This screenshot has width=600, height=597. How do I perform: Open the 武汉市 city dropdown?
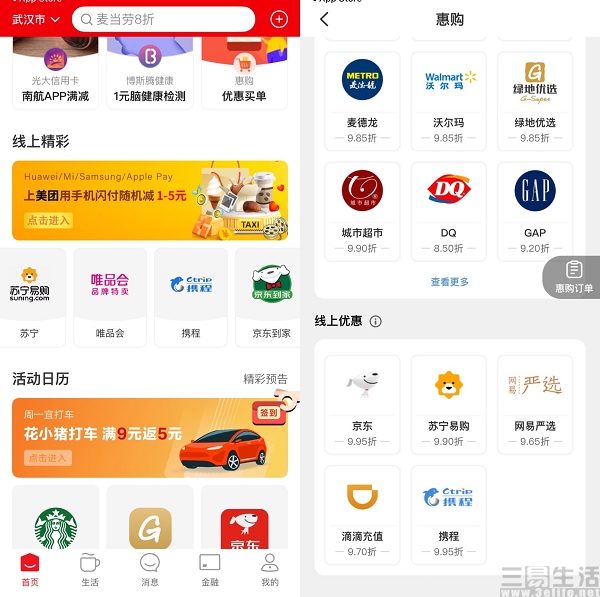(36, 19)
